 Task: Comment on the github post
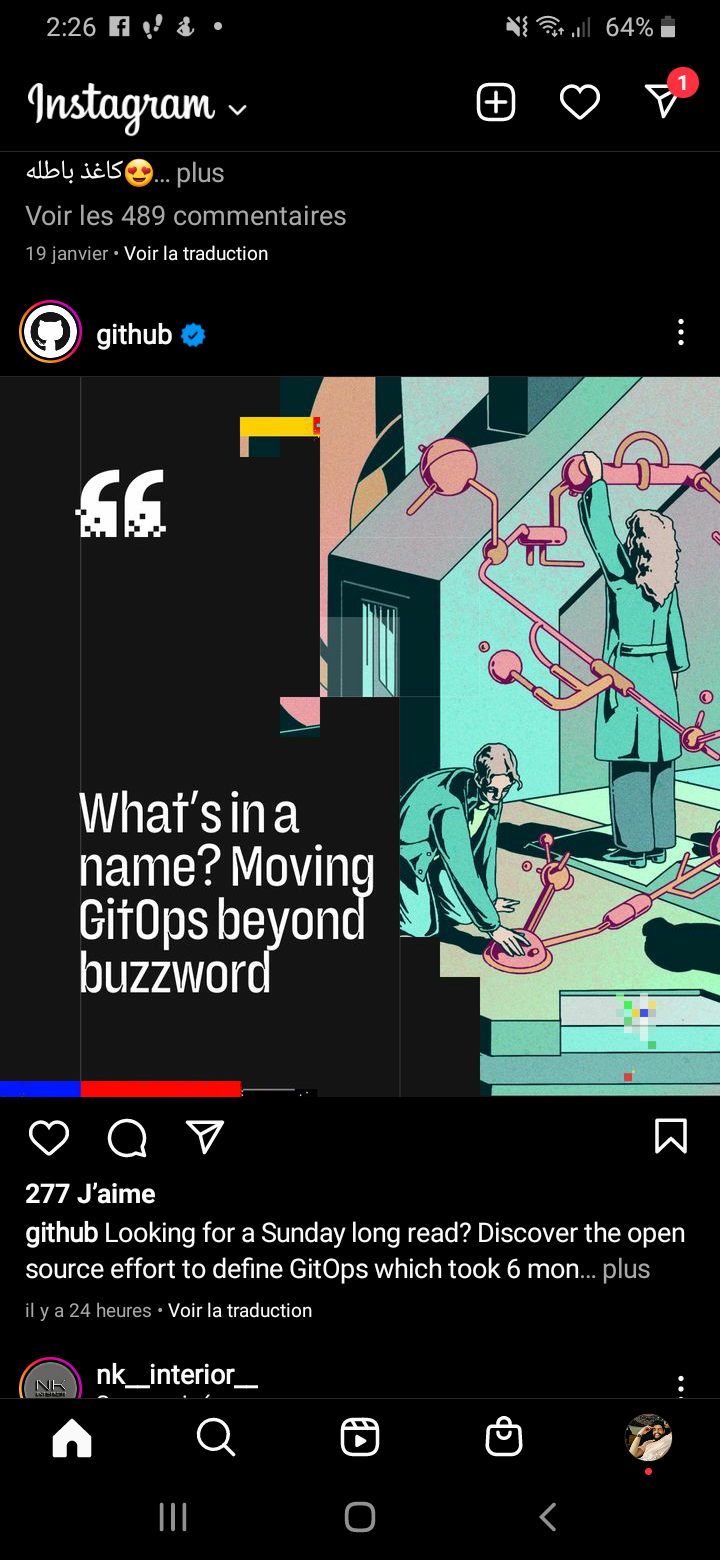pos(127,1137)
